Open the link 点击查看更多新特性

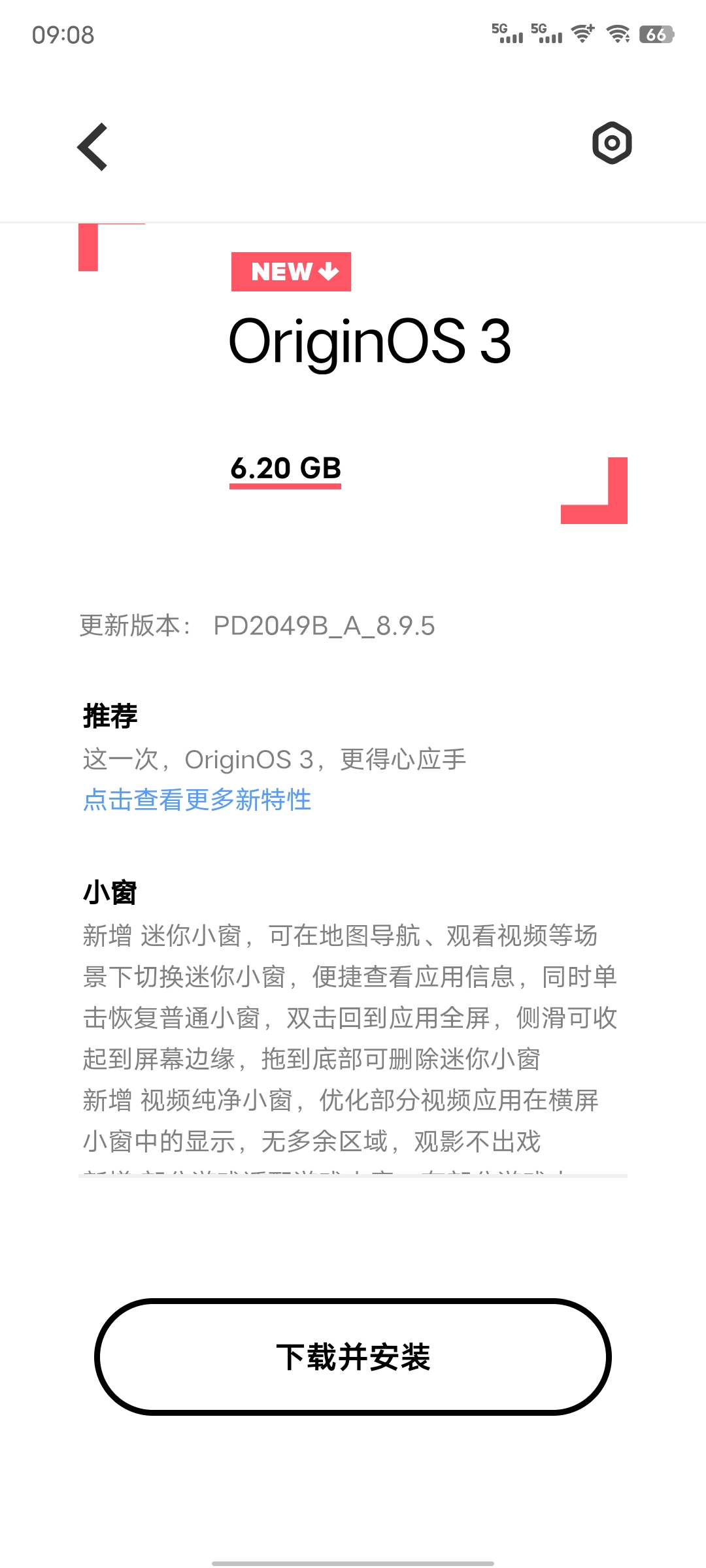pyautogui.click(x=197, y=800)
